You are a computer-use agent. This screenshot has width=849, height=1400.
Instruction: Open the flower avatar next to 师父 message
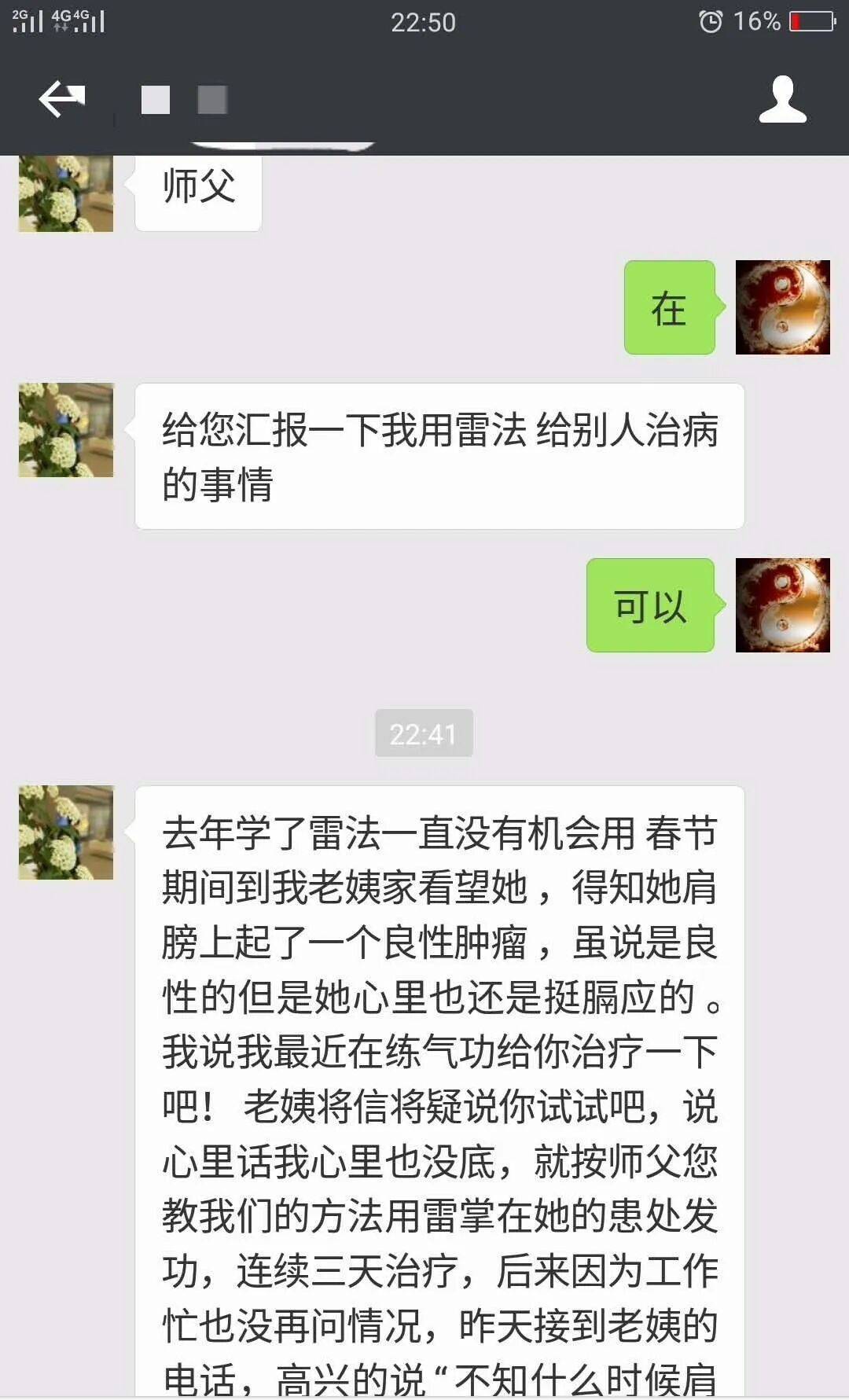[x=66, y=193]
